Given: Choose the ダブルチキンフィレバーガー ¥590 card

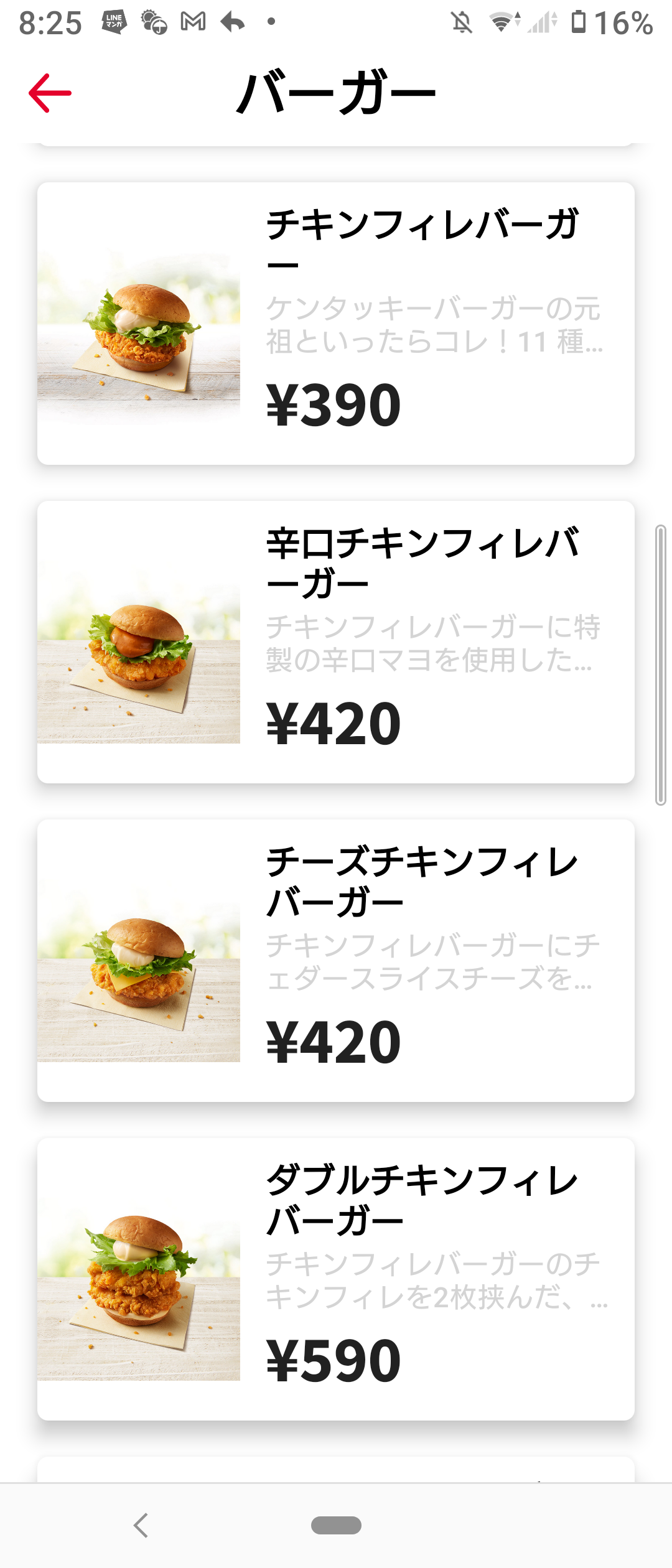Looking at the screenshot, I should pyautogui.click(x=336, y=1279).
